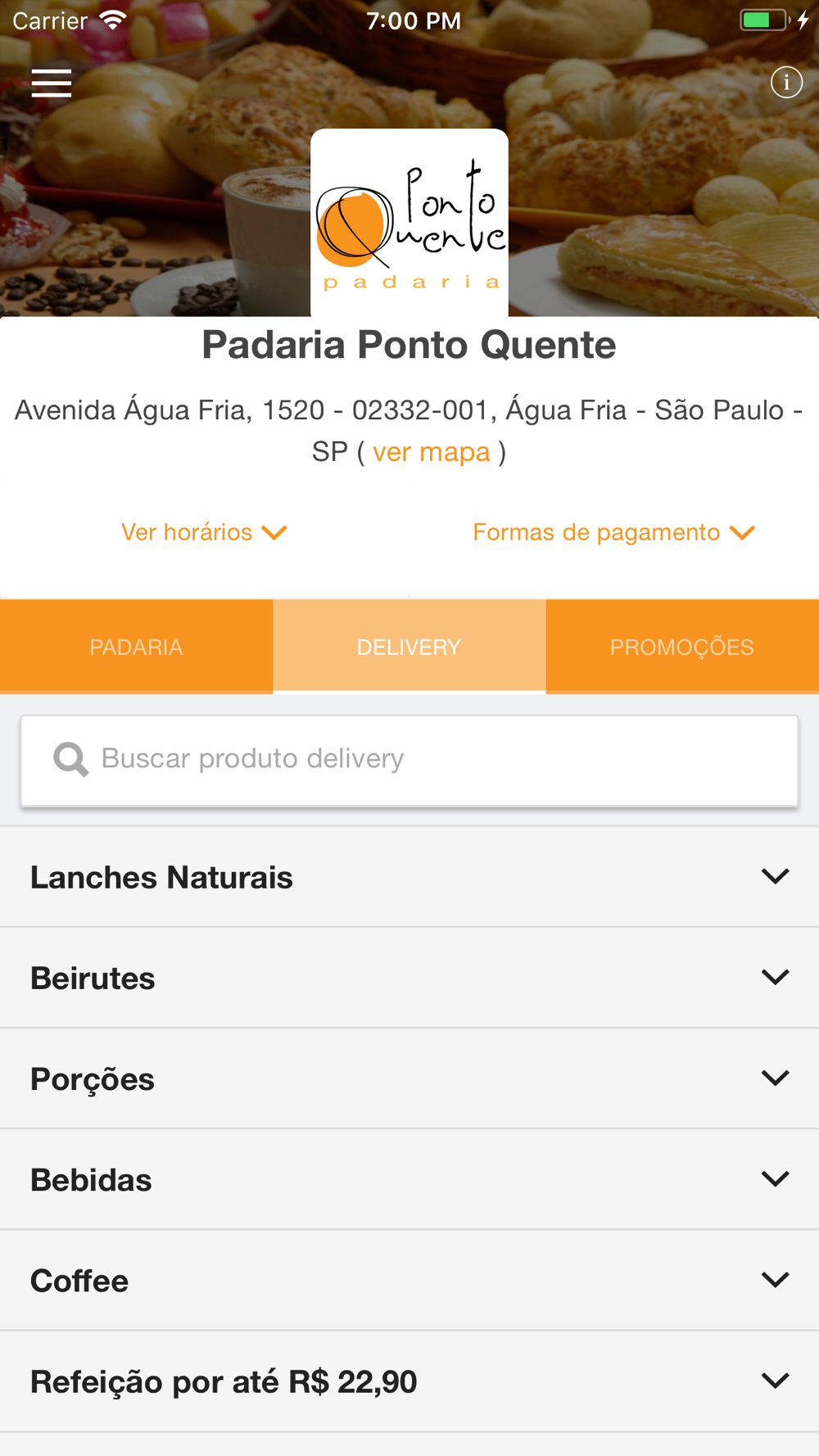Screen dimensions: 819x1456
Task: Tap the ver mapa link
Action: [432, 452]
